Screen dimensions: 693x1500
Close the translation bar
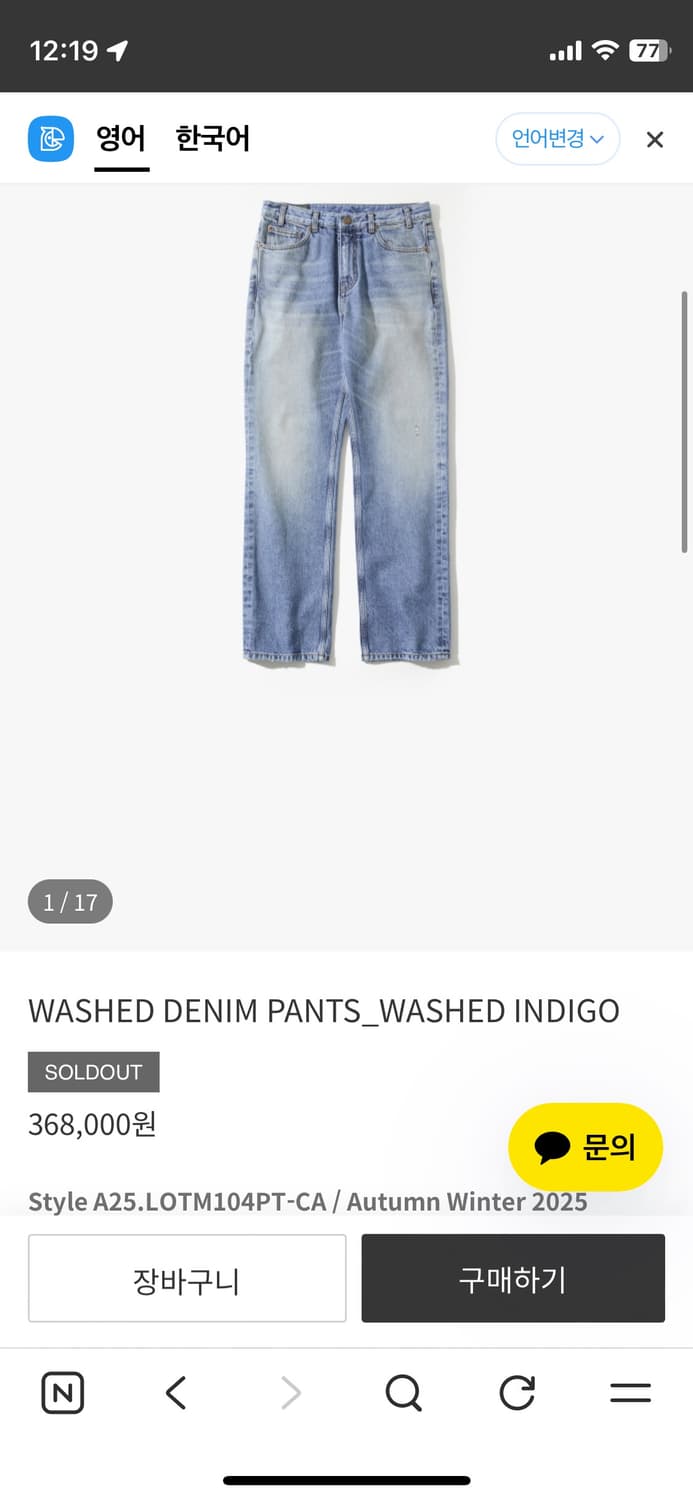coord(655,140)
